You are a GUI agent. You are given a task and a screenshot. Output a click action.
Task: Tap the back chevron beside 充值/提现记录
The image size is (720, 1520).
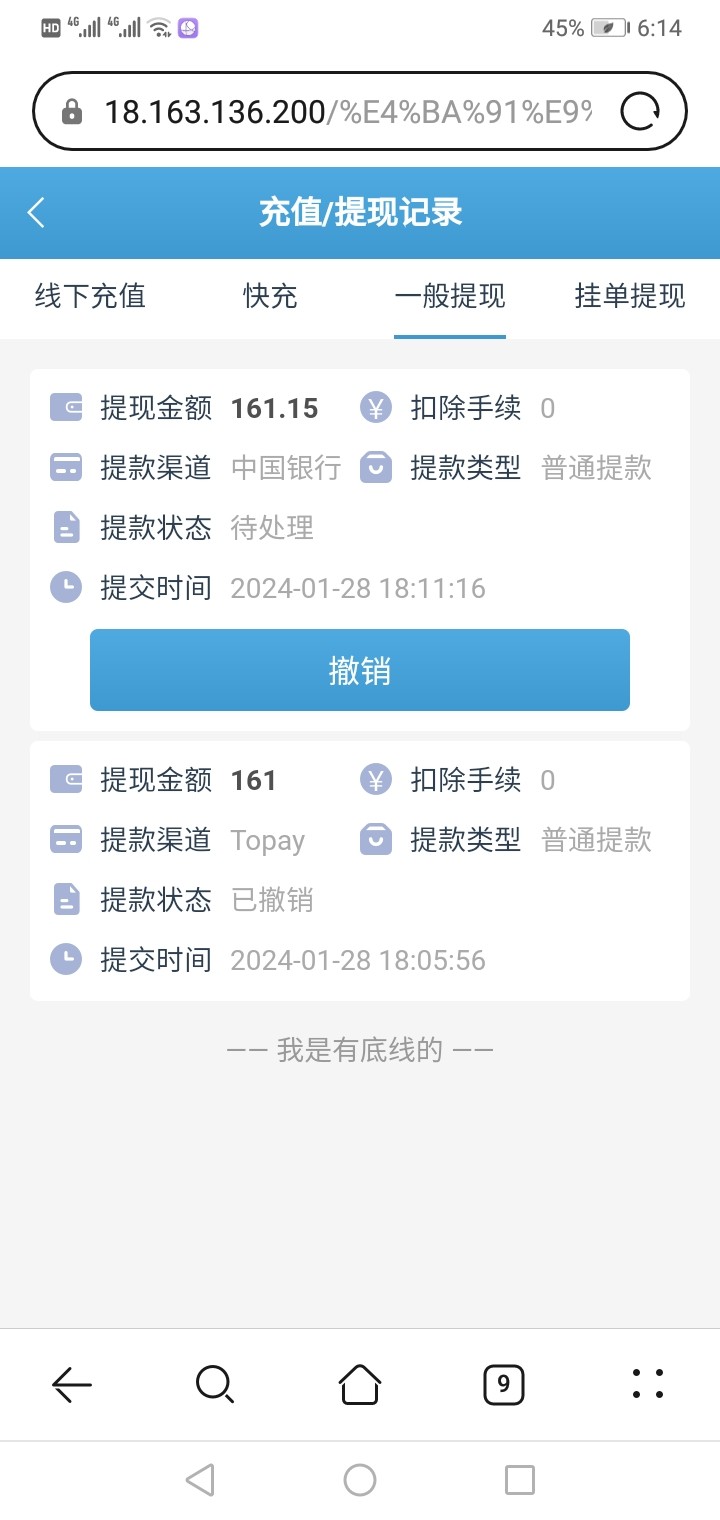tap(36, 213)
